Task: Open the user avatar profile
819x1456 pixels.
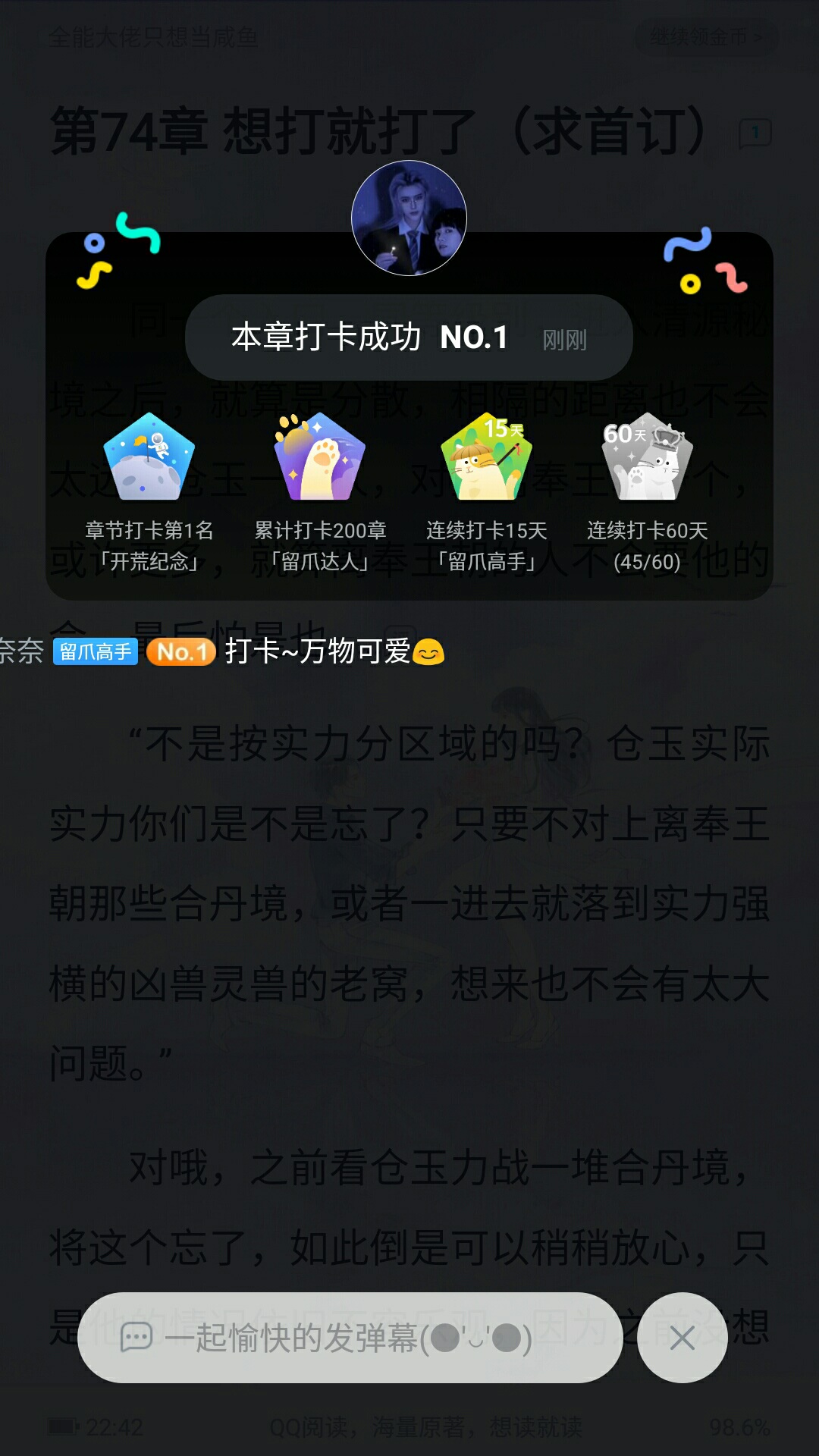Action: (409, 218)
